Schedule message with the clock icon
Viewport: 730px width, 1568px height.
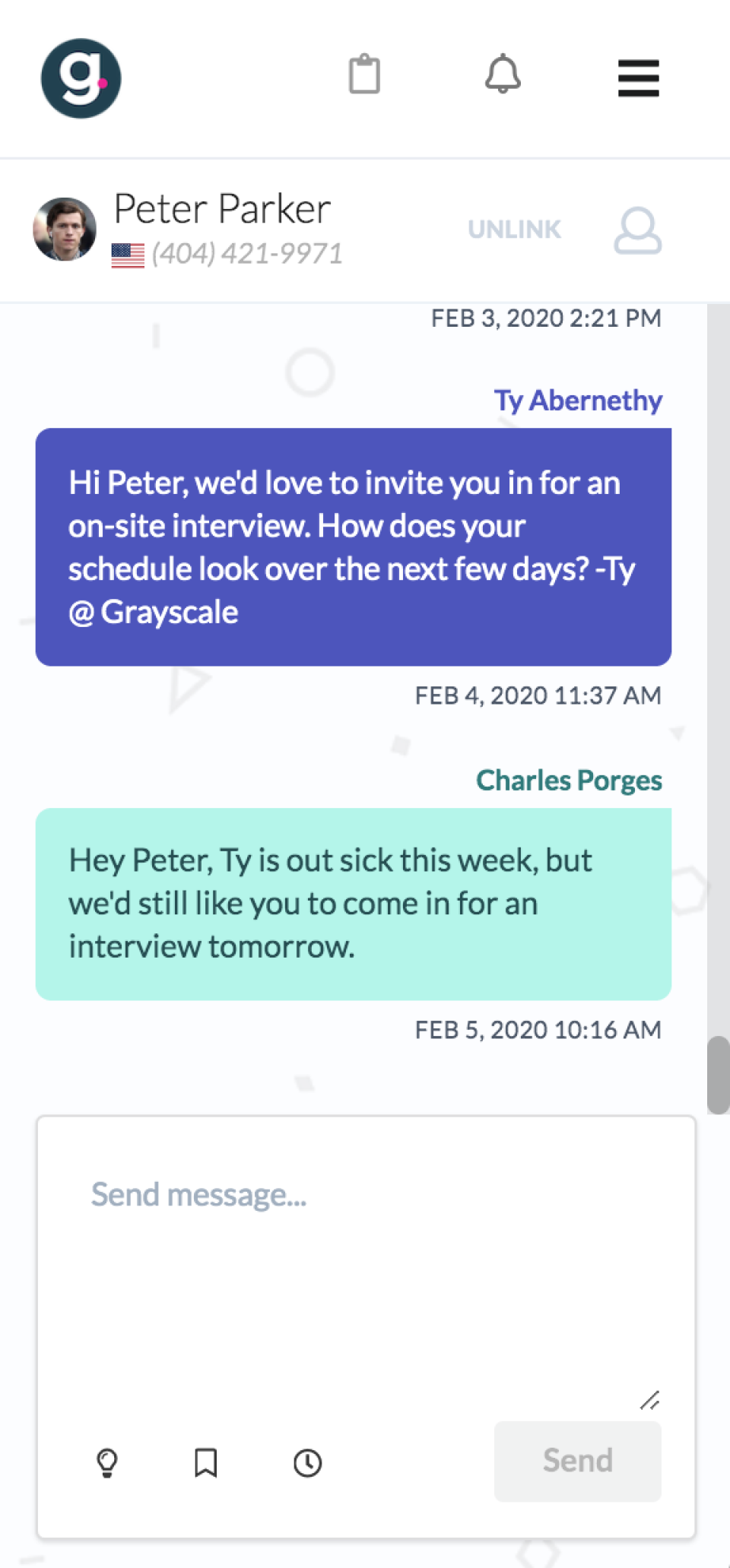click(x=307, y=1462)
